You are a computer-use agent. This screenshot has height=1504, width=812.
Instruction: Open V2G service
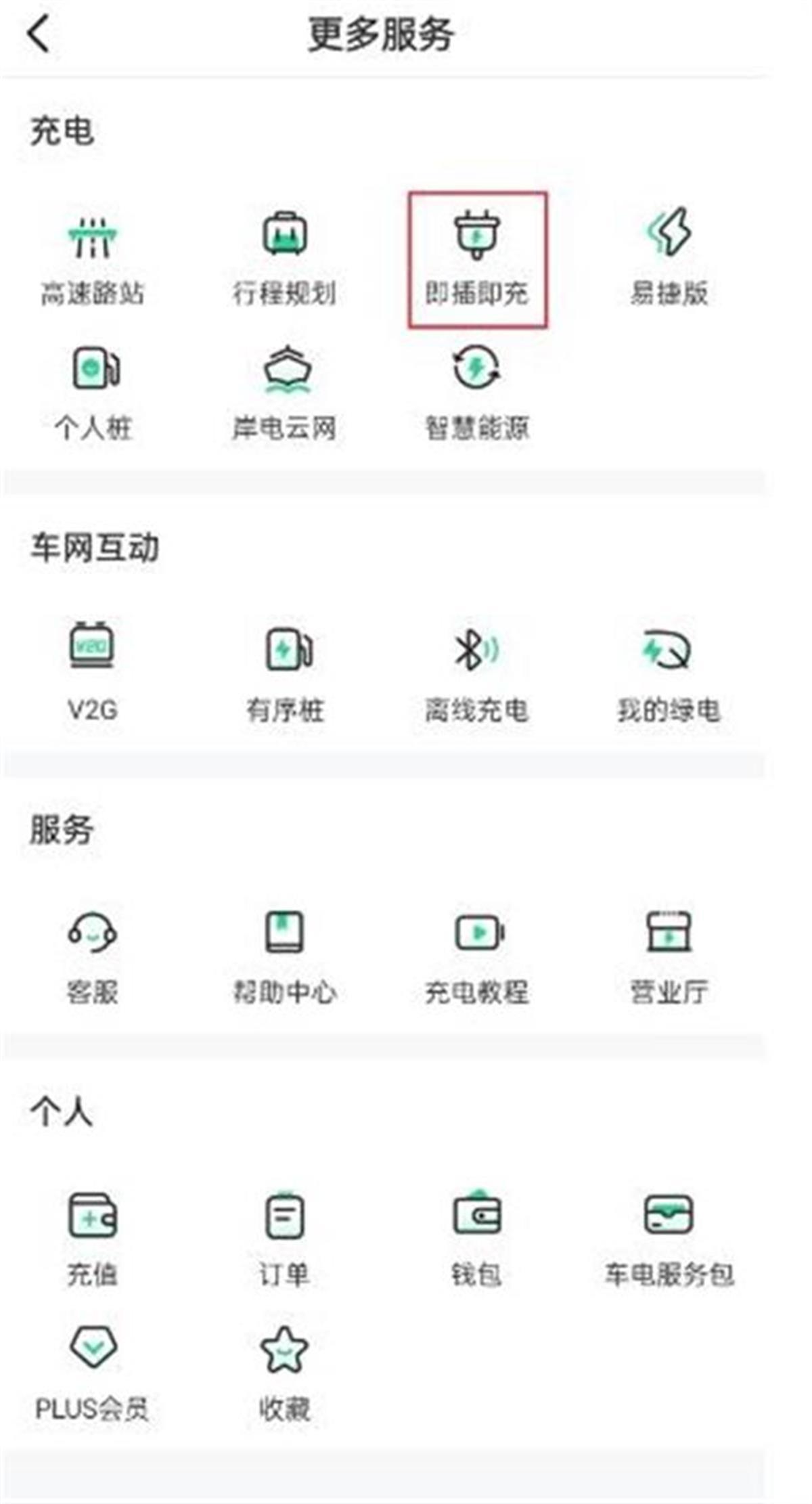[93, 673]
